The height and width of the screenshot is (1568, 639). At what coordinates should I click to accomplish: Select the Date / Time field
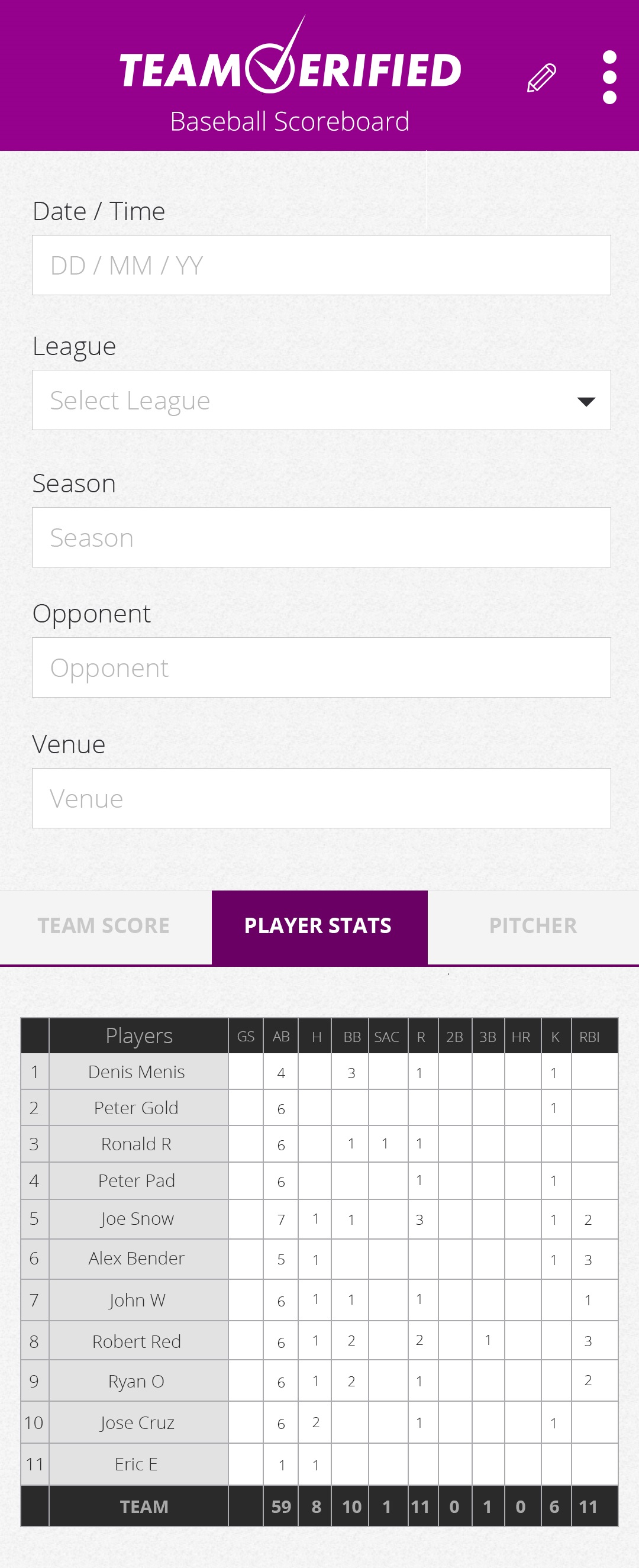tap(321, 266)
